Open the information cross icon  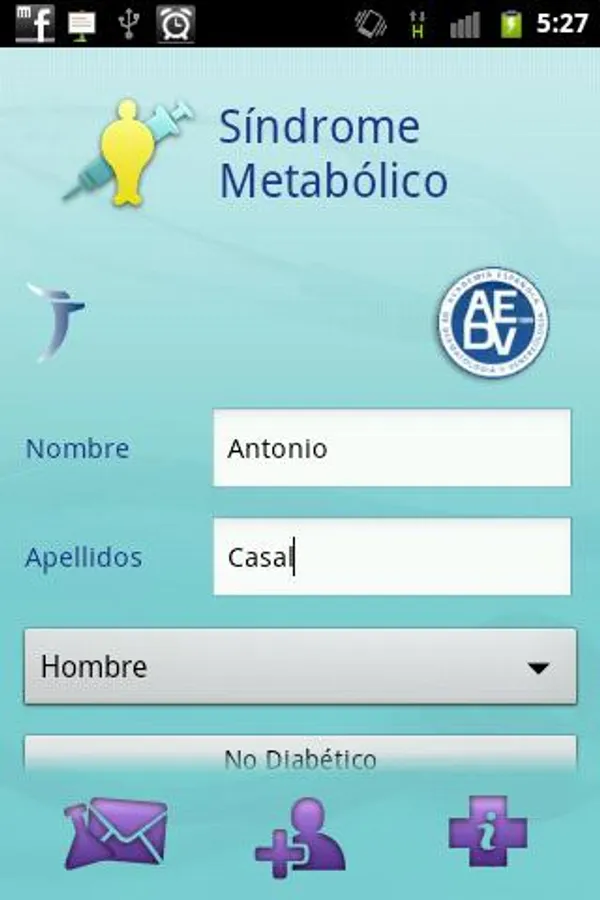(487, 832)
